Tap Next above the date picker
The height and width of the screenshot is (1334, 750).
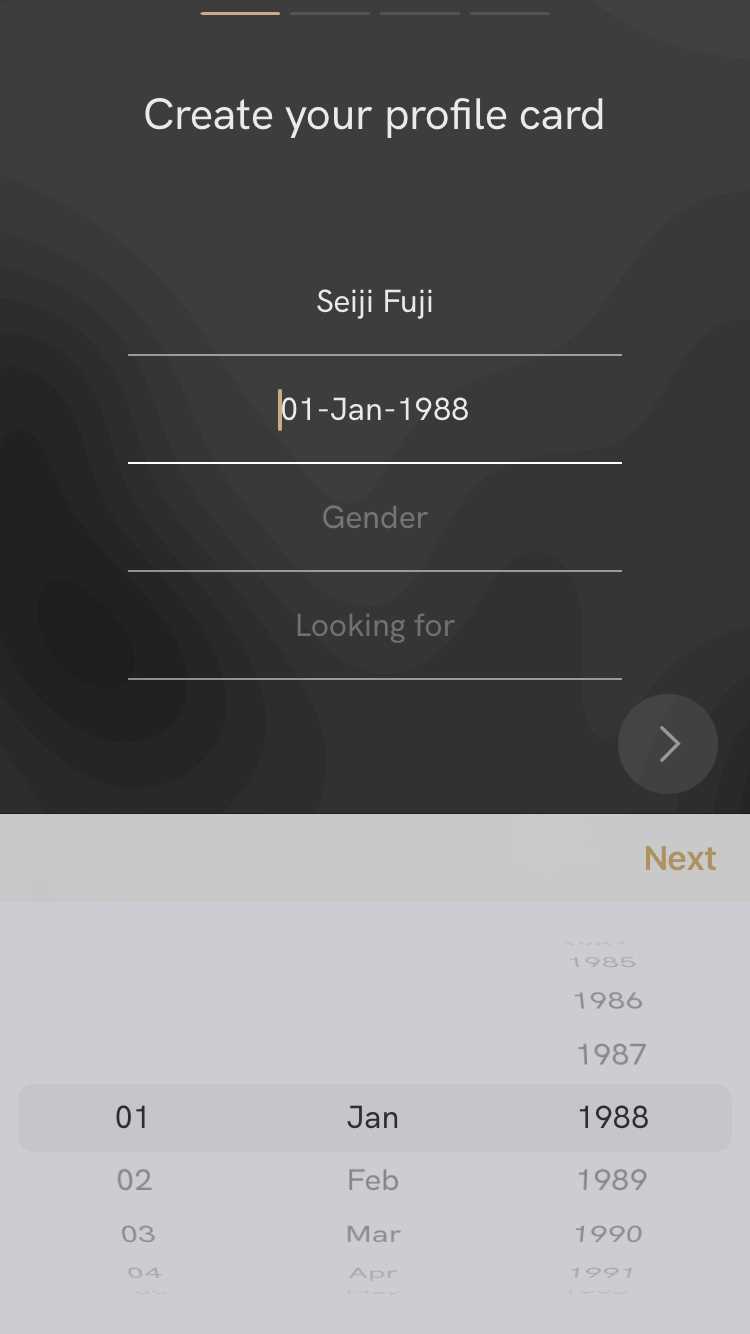coord(680,858)
